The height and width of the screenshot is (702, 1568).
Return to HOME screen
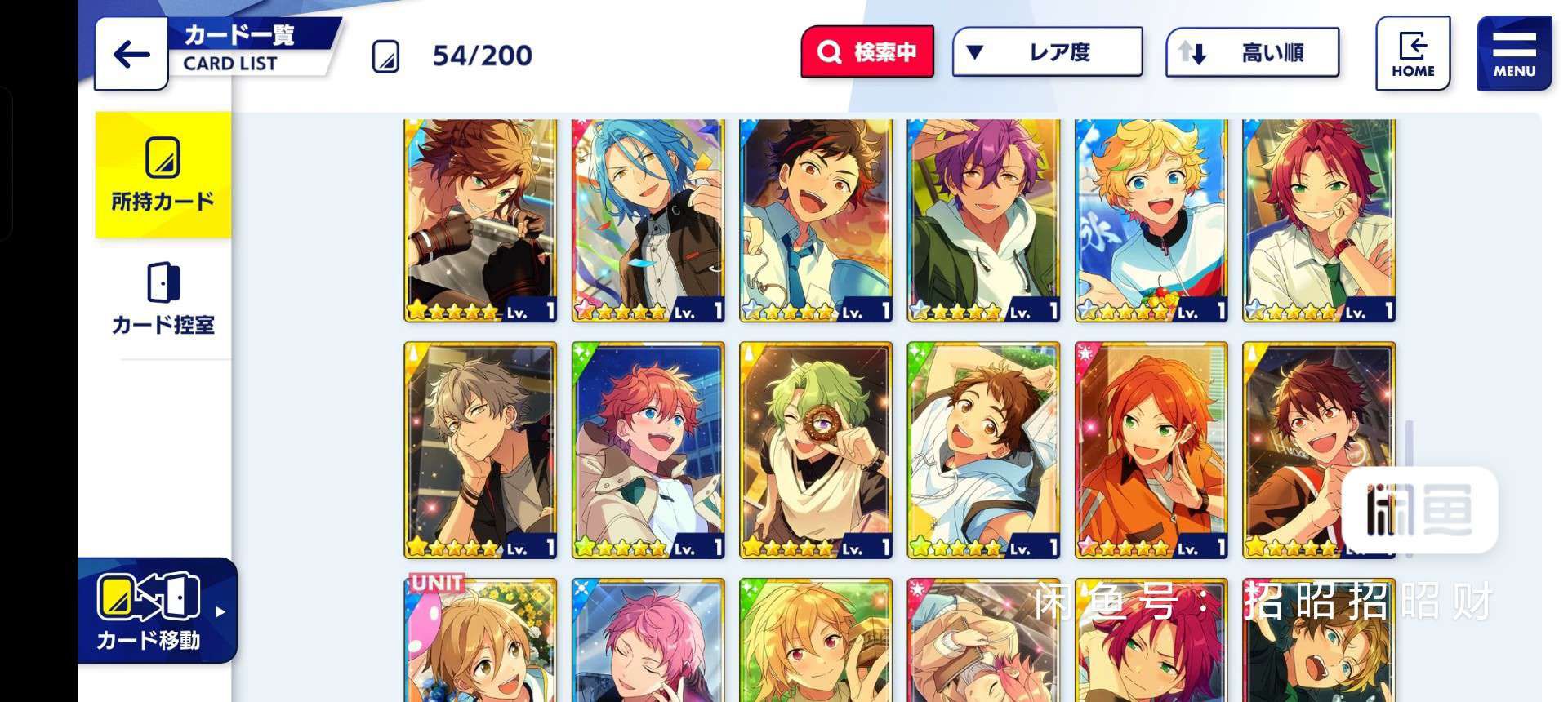click(x=1412, y=54)
